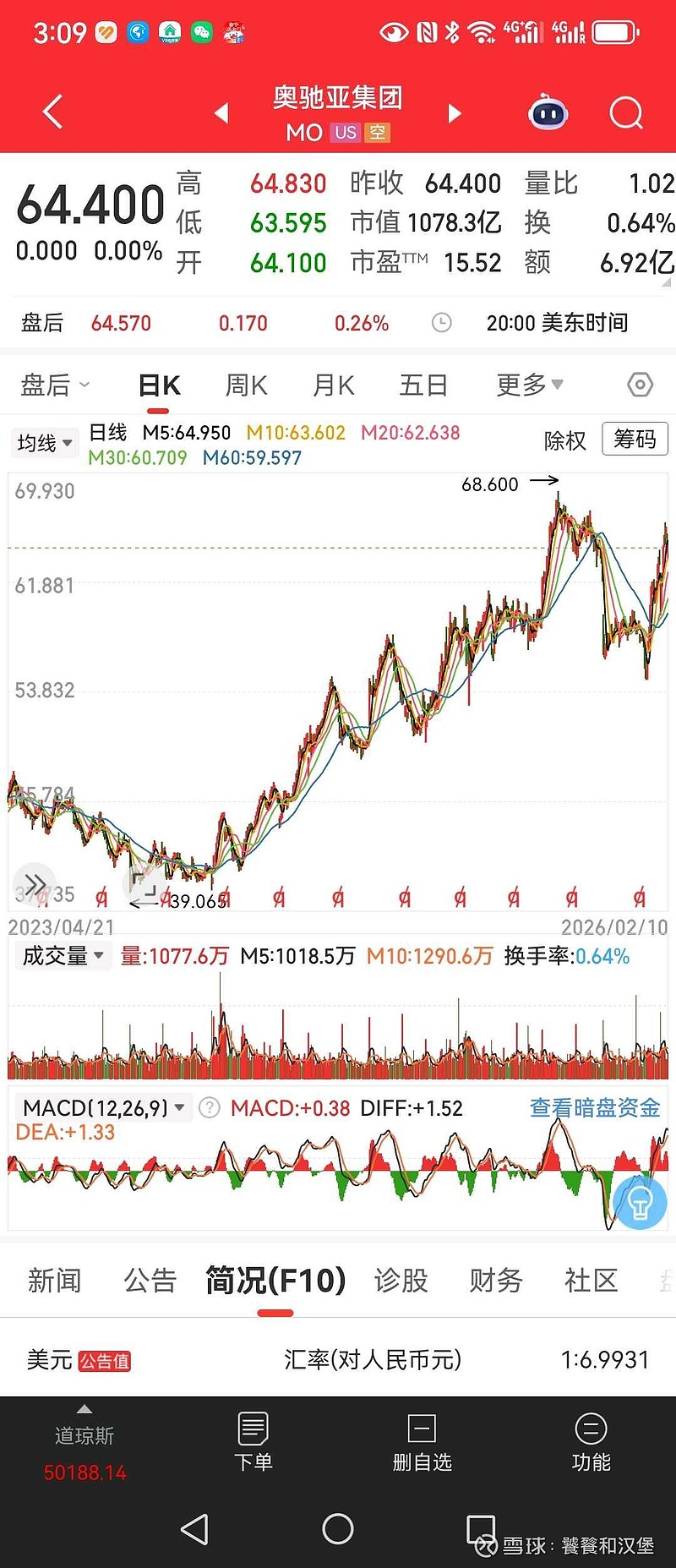676x1568 pixels.
Task: Tap the lightbulb helper icon on MACD panel
Action: 640,1203
